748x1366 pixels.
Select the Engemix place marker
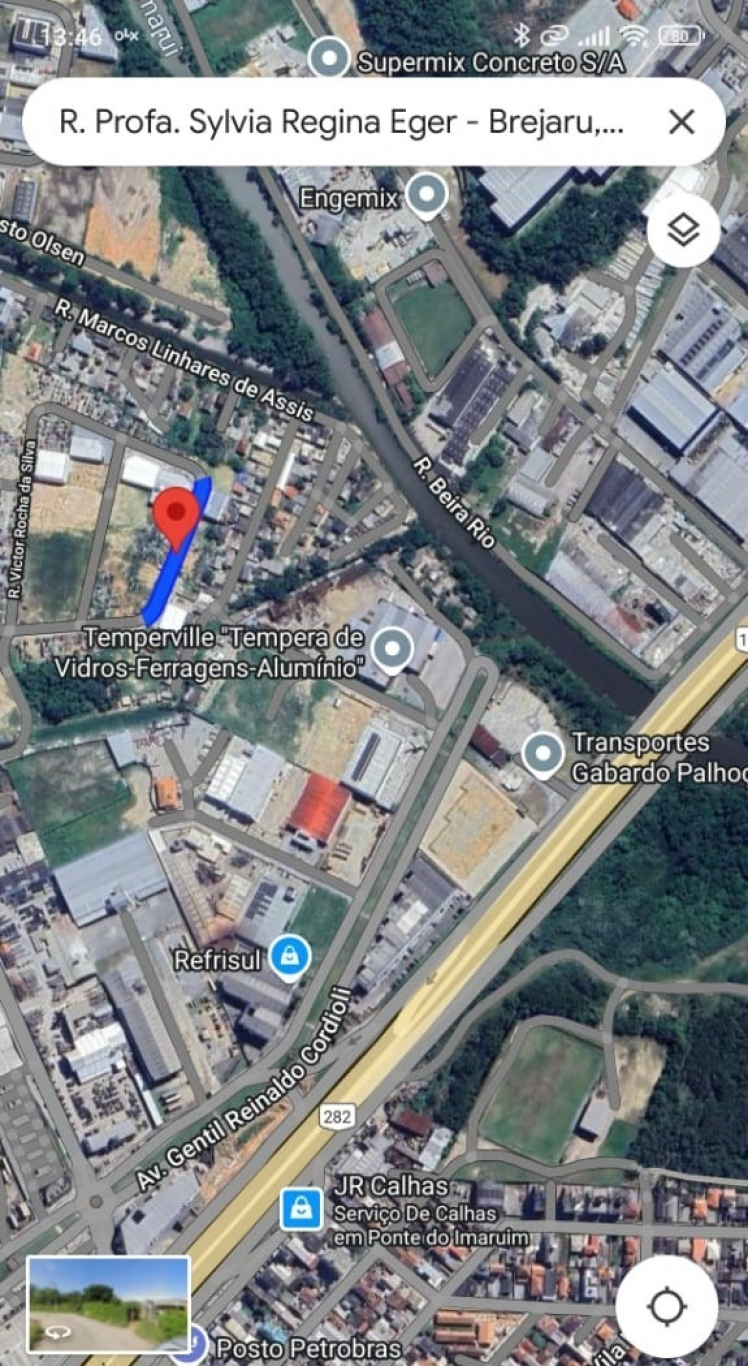click(x=428, y=195)
